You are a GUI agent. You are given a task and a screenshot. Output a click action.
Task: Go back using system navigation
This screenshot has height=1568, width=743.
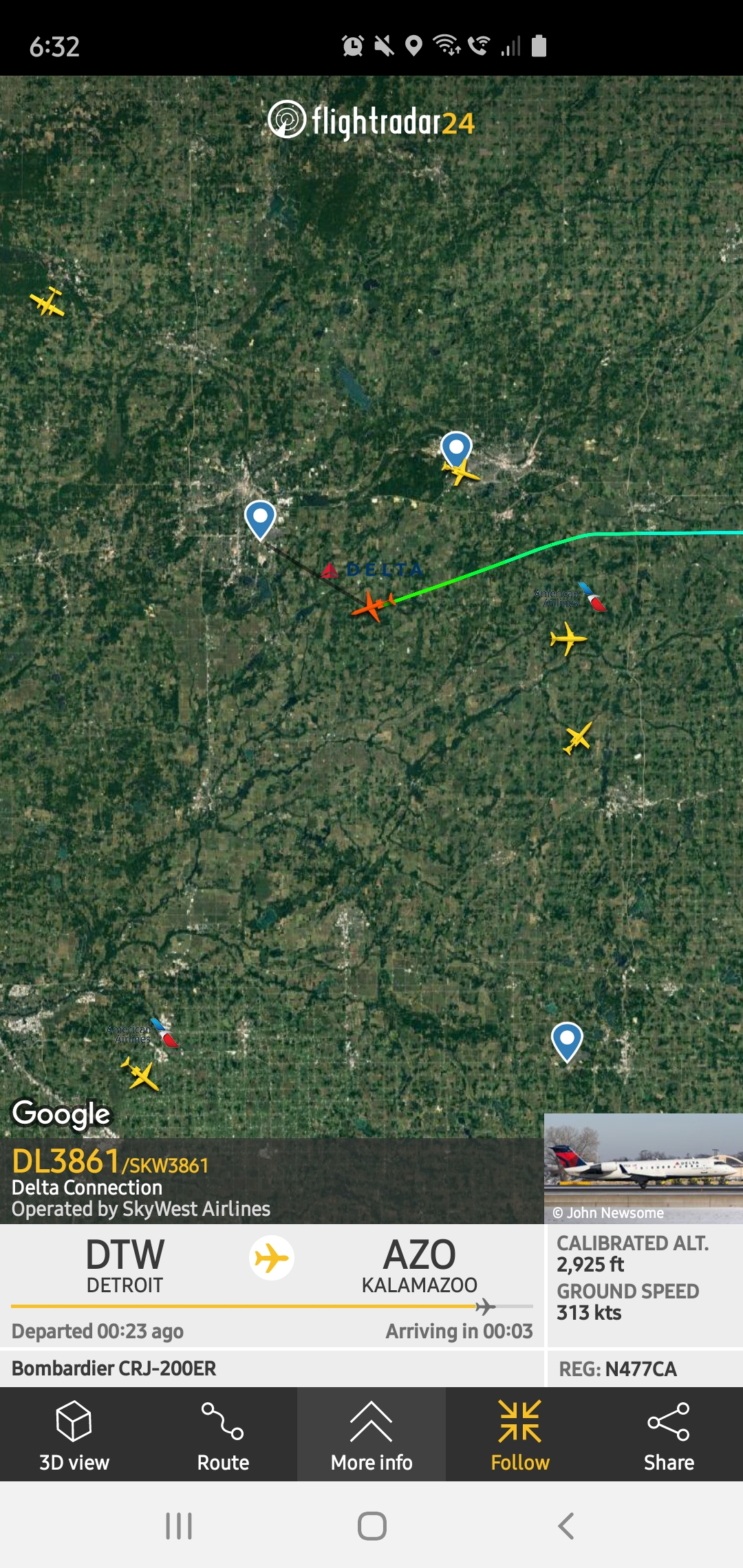click(x=566, y=1526)
